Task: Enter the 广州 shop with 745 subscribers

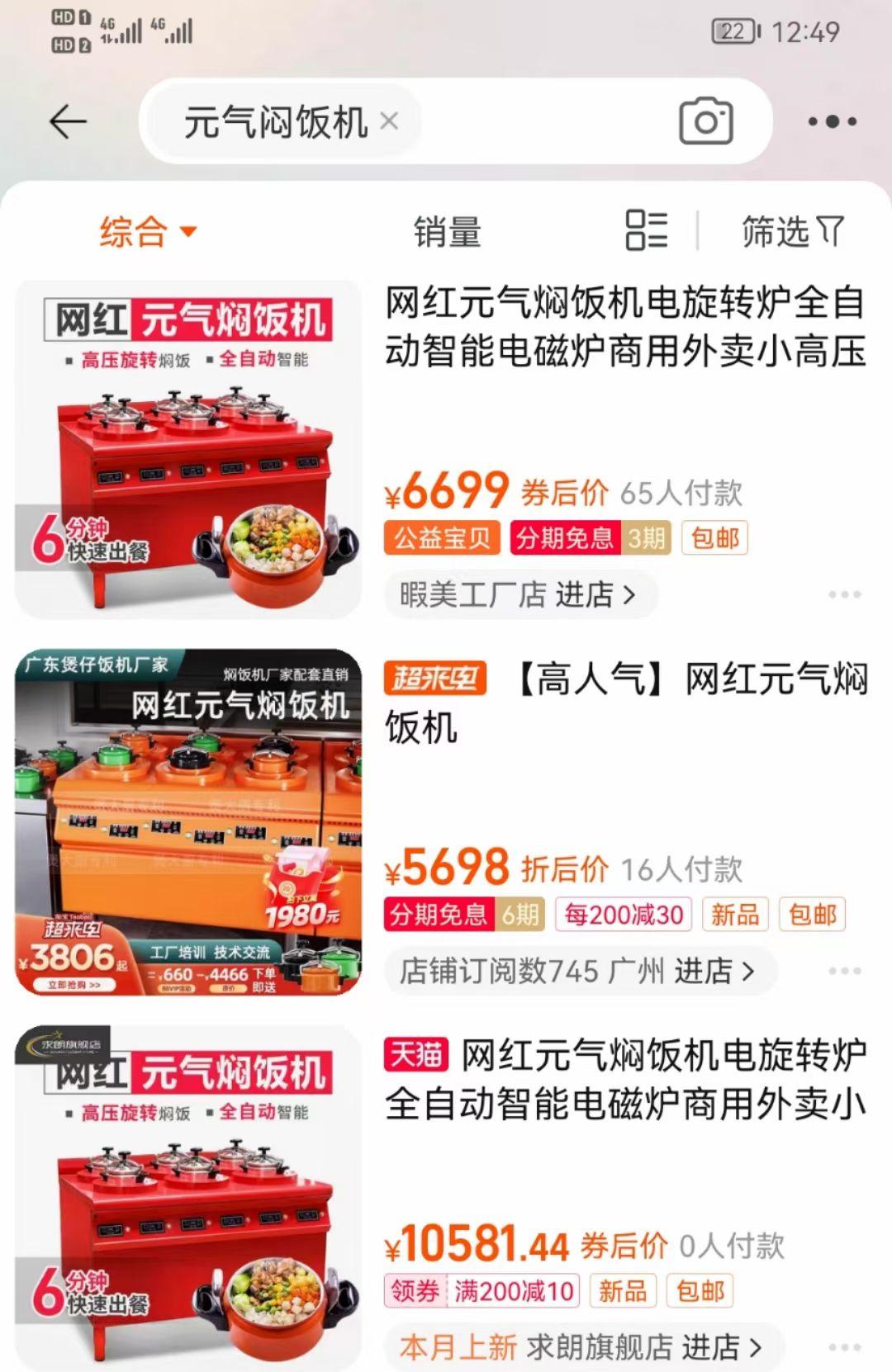Action: point(578,971)
